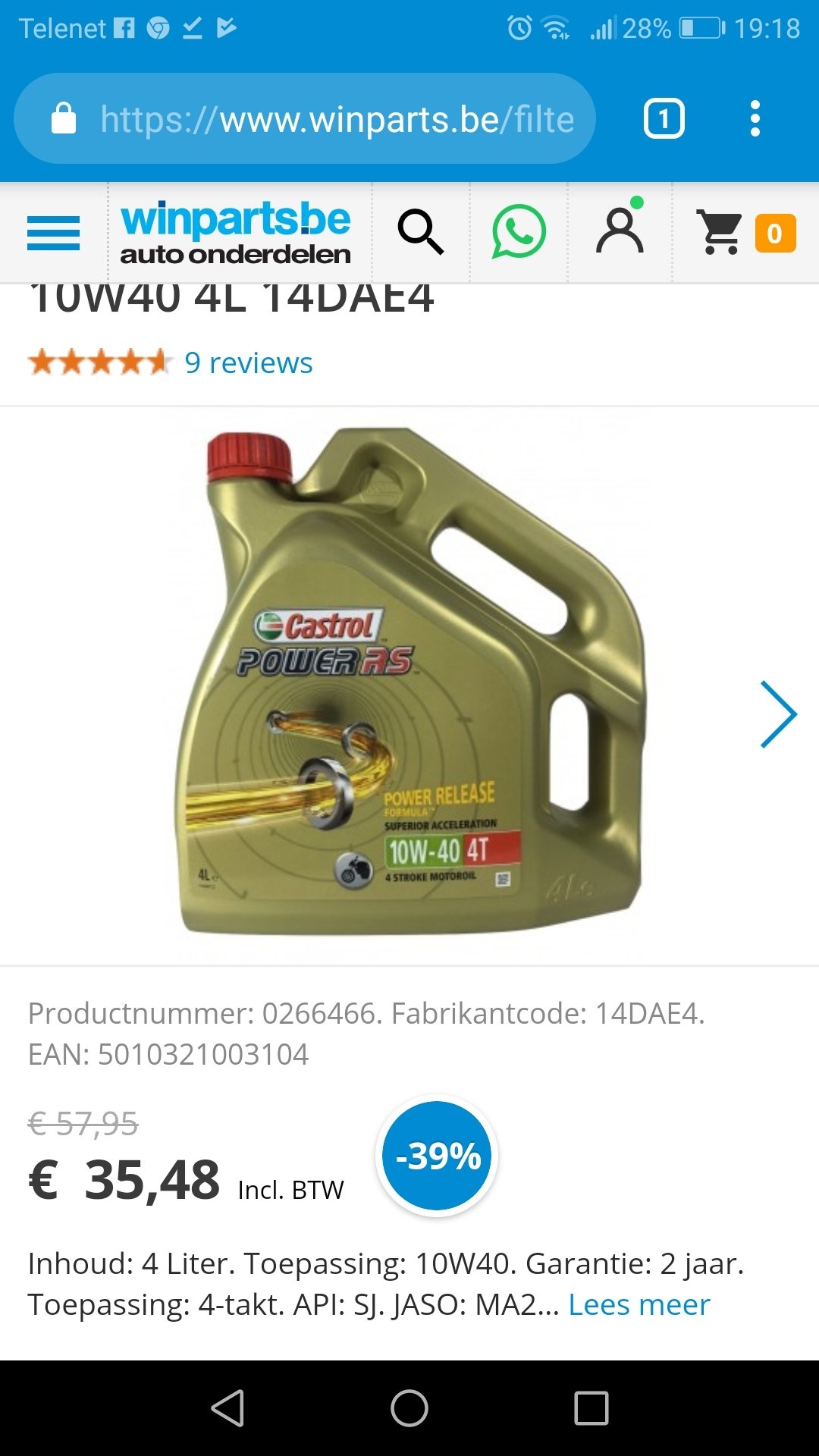Show the next product image
This screenshot has width=819, height=1456.
pos(778,714)
